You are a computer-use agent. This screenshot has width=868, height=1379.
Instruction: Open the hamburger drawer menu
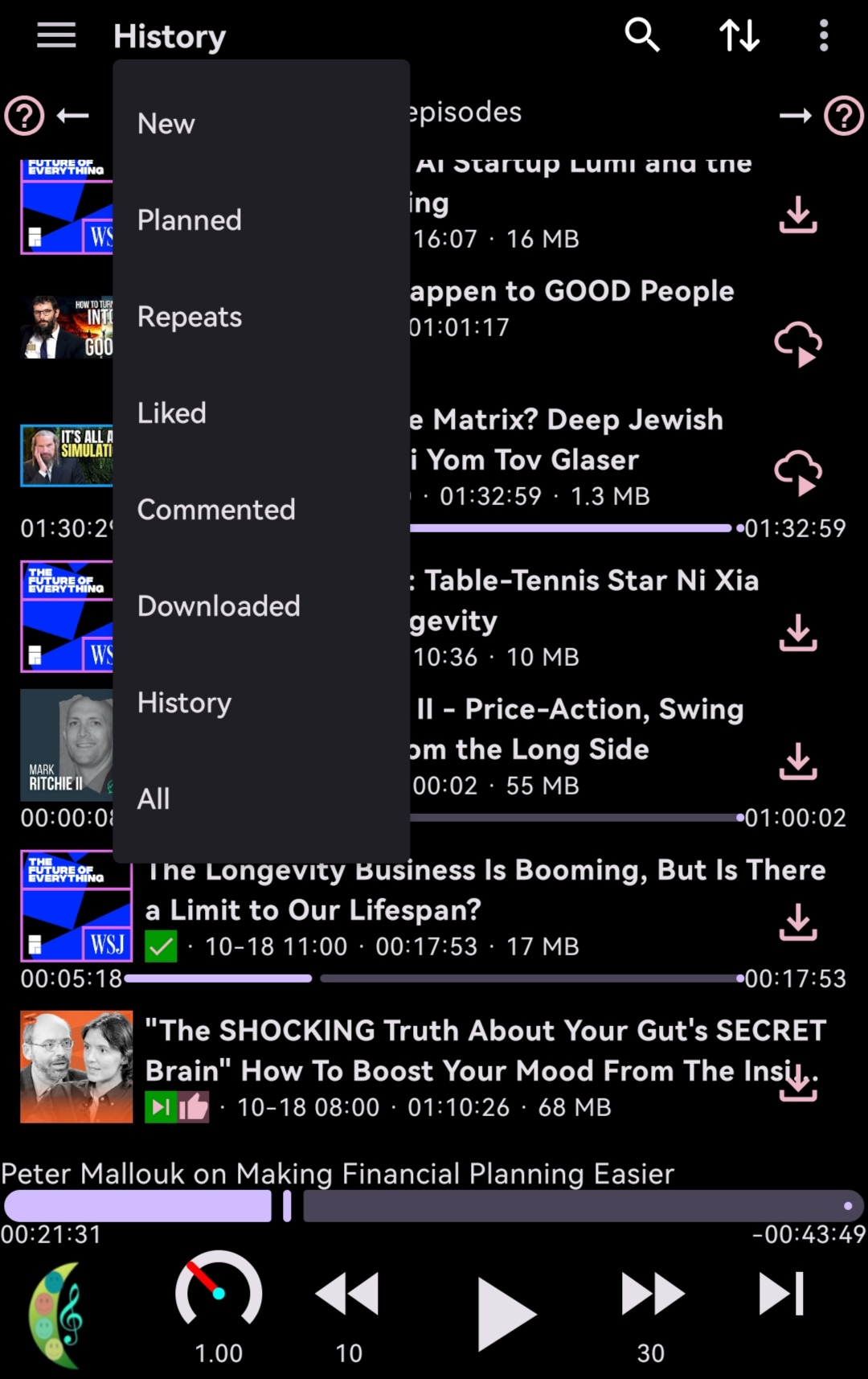click(x=56, y=35)
